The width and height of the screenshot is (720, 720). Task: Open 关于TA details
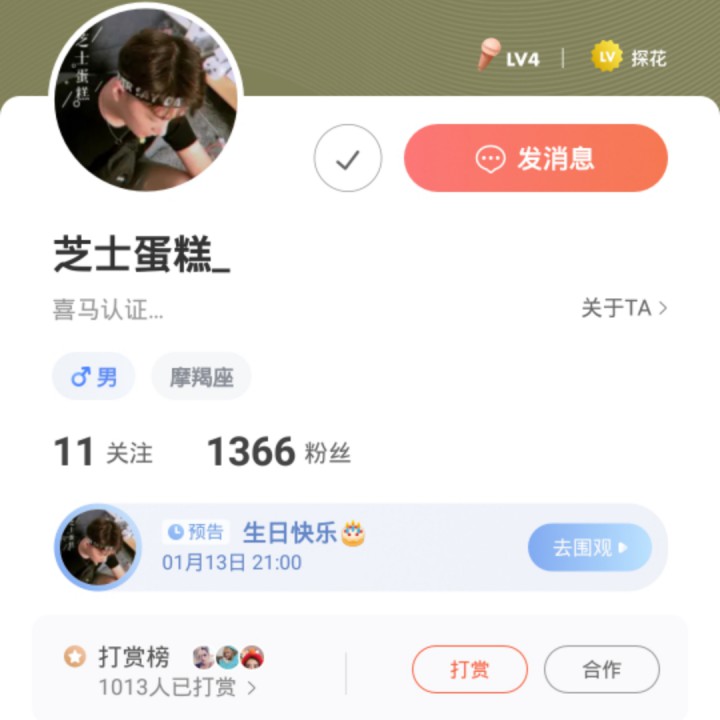click(x=624, y=308)
